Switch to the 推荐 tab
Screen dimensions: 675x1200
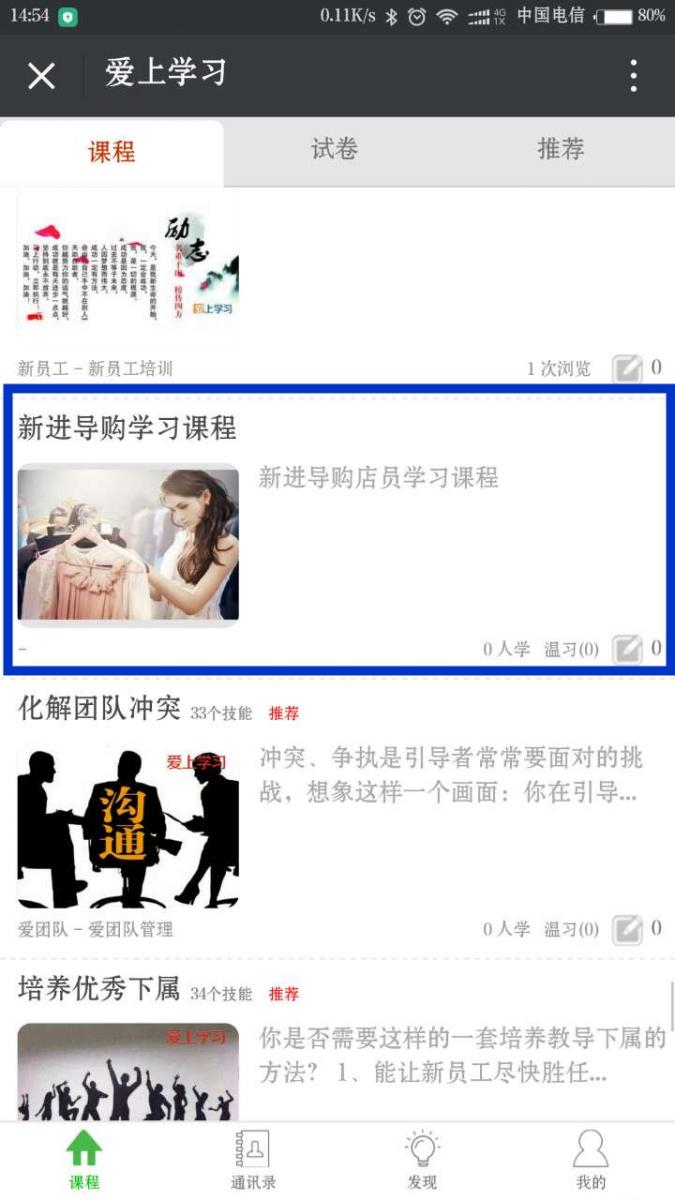[560, 150]
